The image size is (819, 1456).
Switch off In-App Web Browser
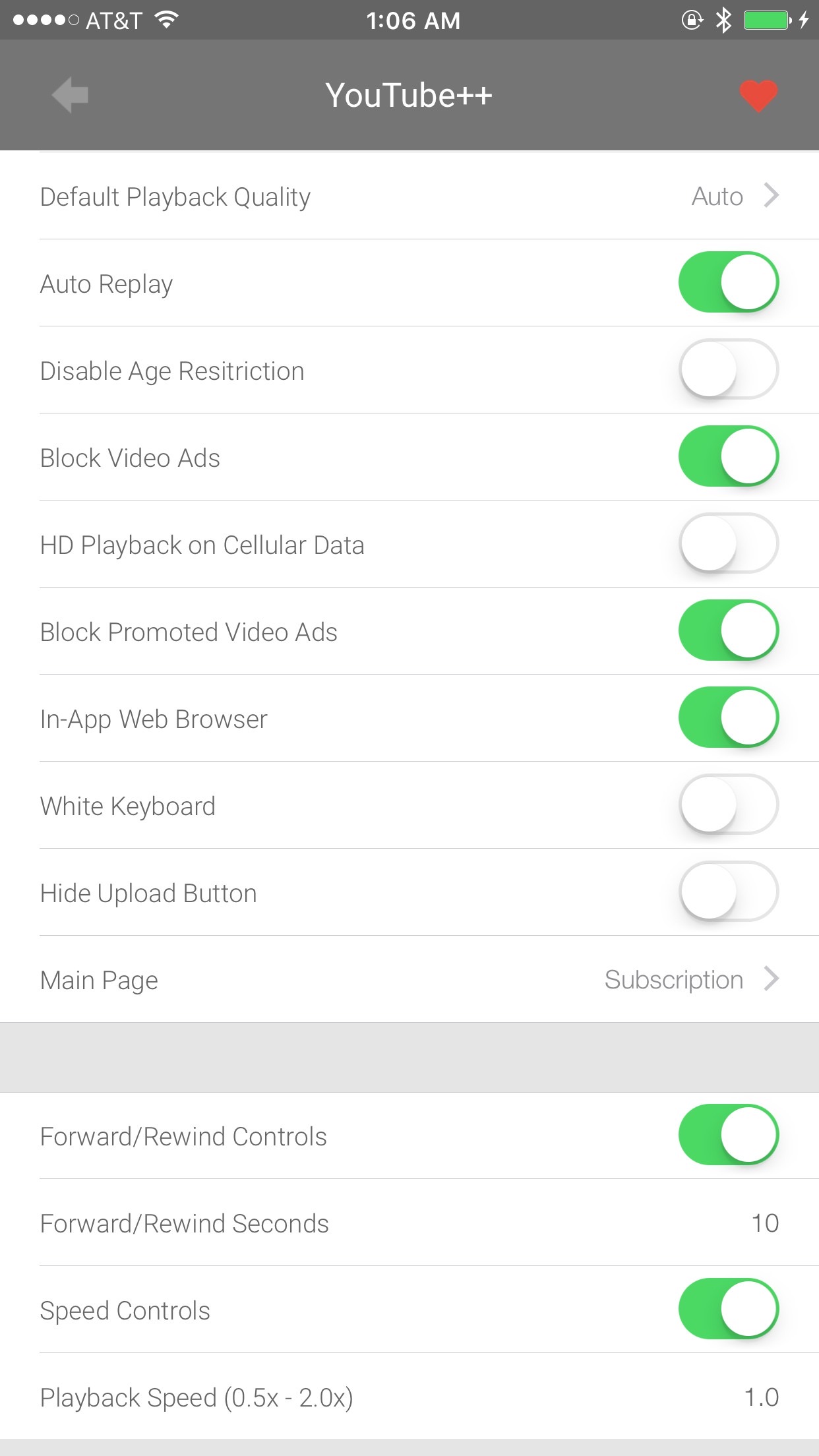pyautogui.click(x=729, y=717)
